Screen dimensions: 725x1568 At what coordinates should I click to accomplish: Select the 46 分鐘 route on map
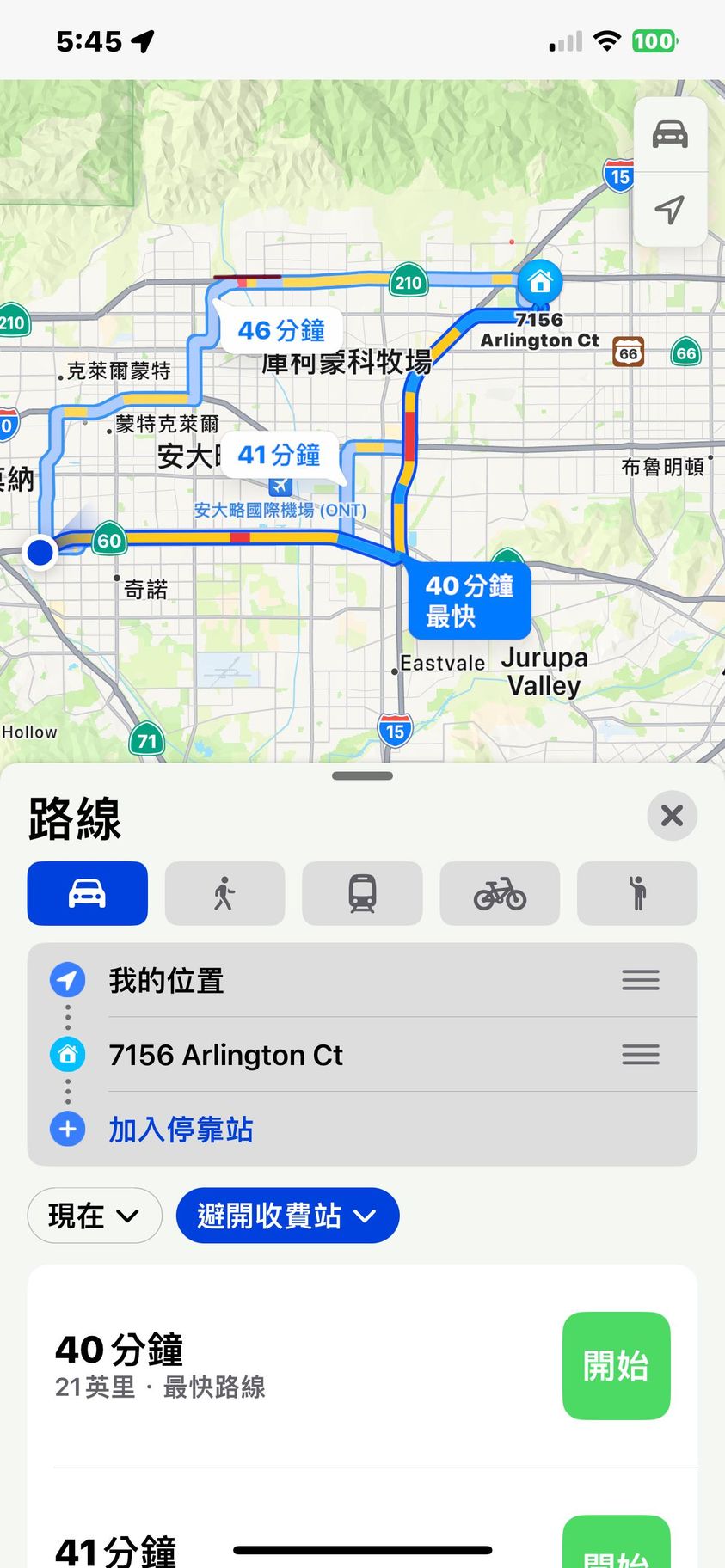[x=280, y=330]
